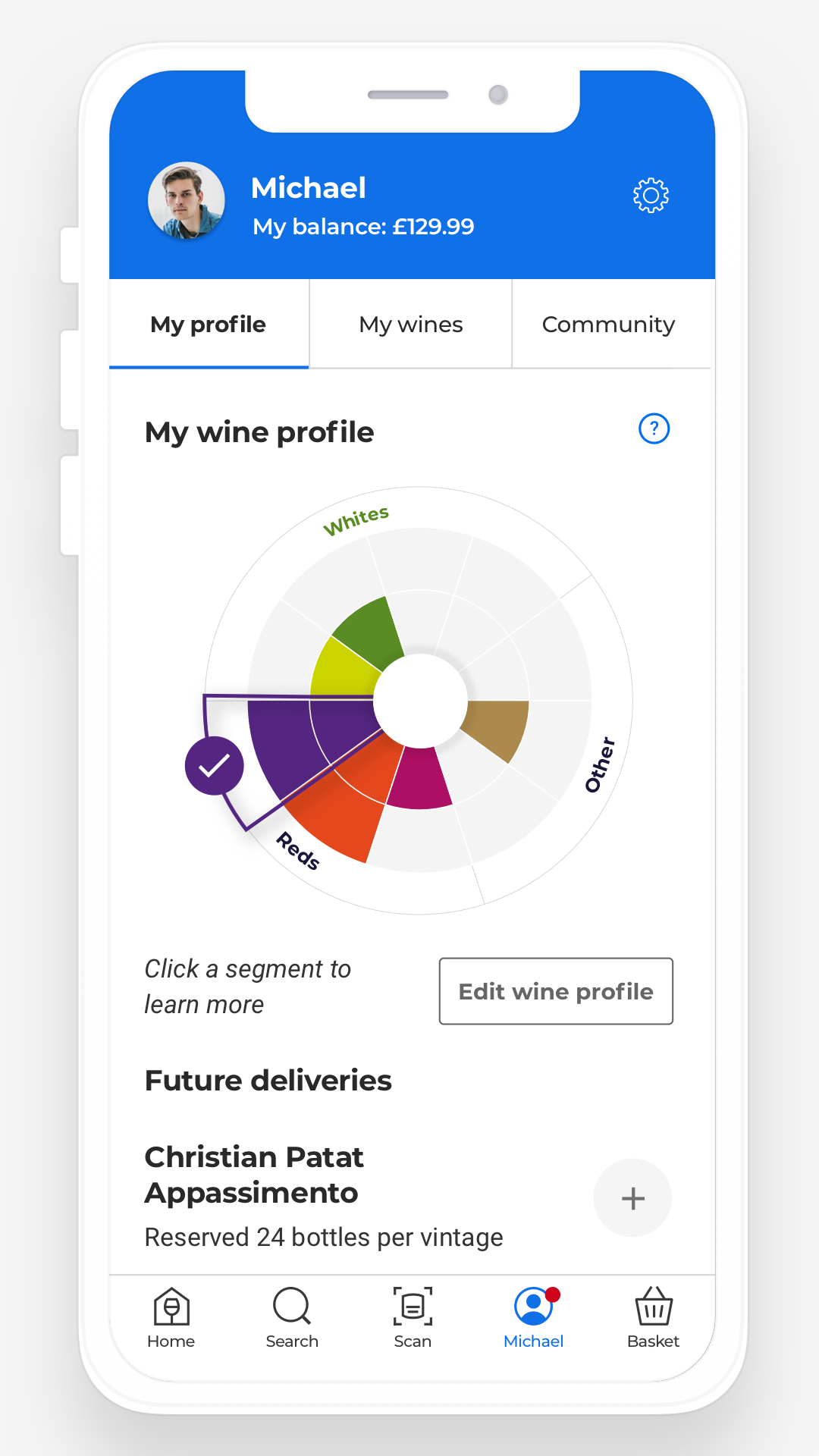The image size is (819, 1456).
Task: Open the settings gear icon
Action: pos(651,196)
